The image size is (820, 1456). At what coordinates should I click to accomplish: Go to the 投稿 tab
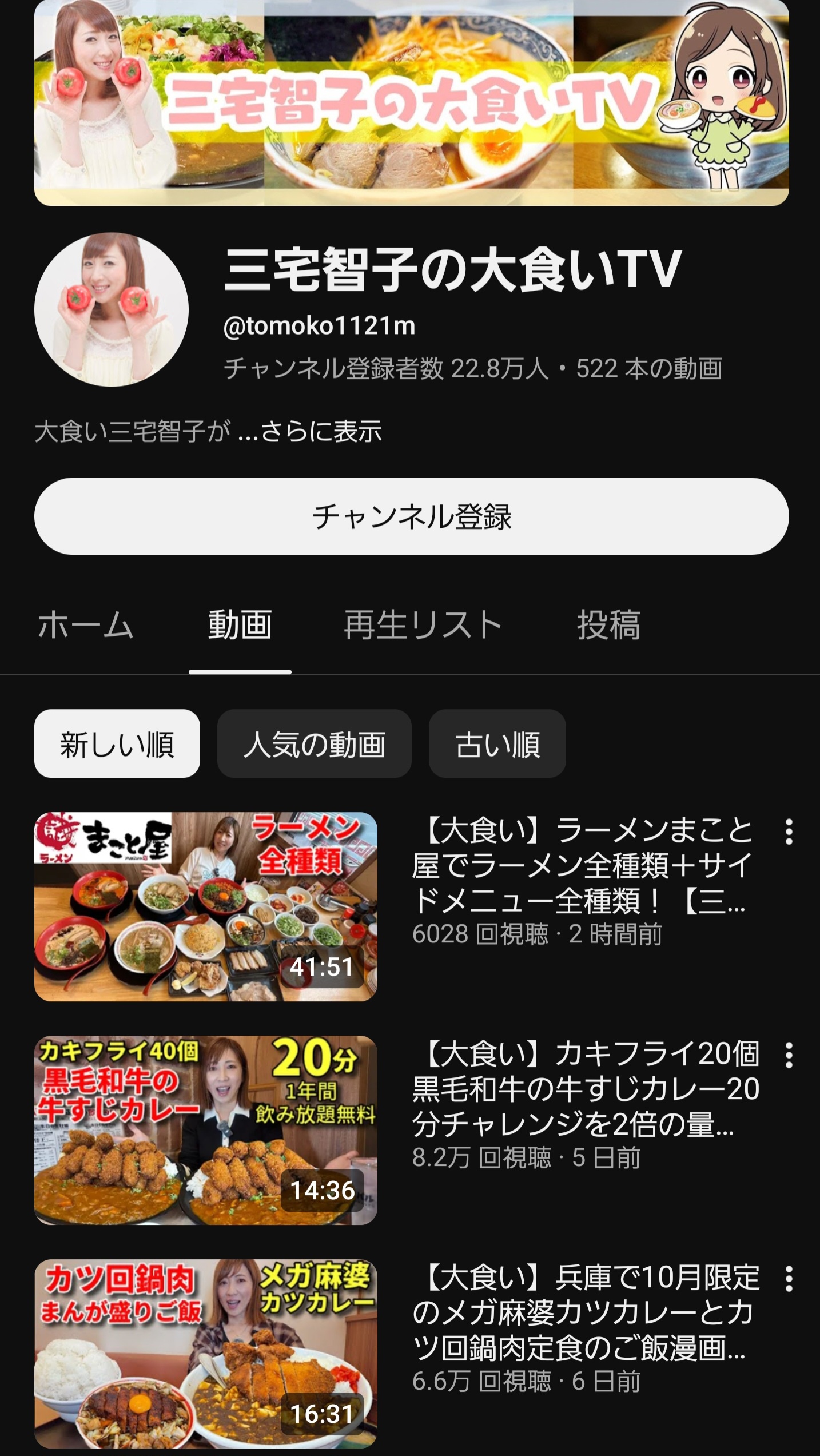click(x=608, y=624)
